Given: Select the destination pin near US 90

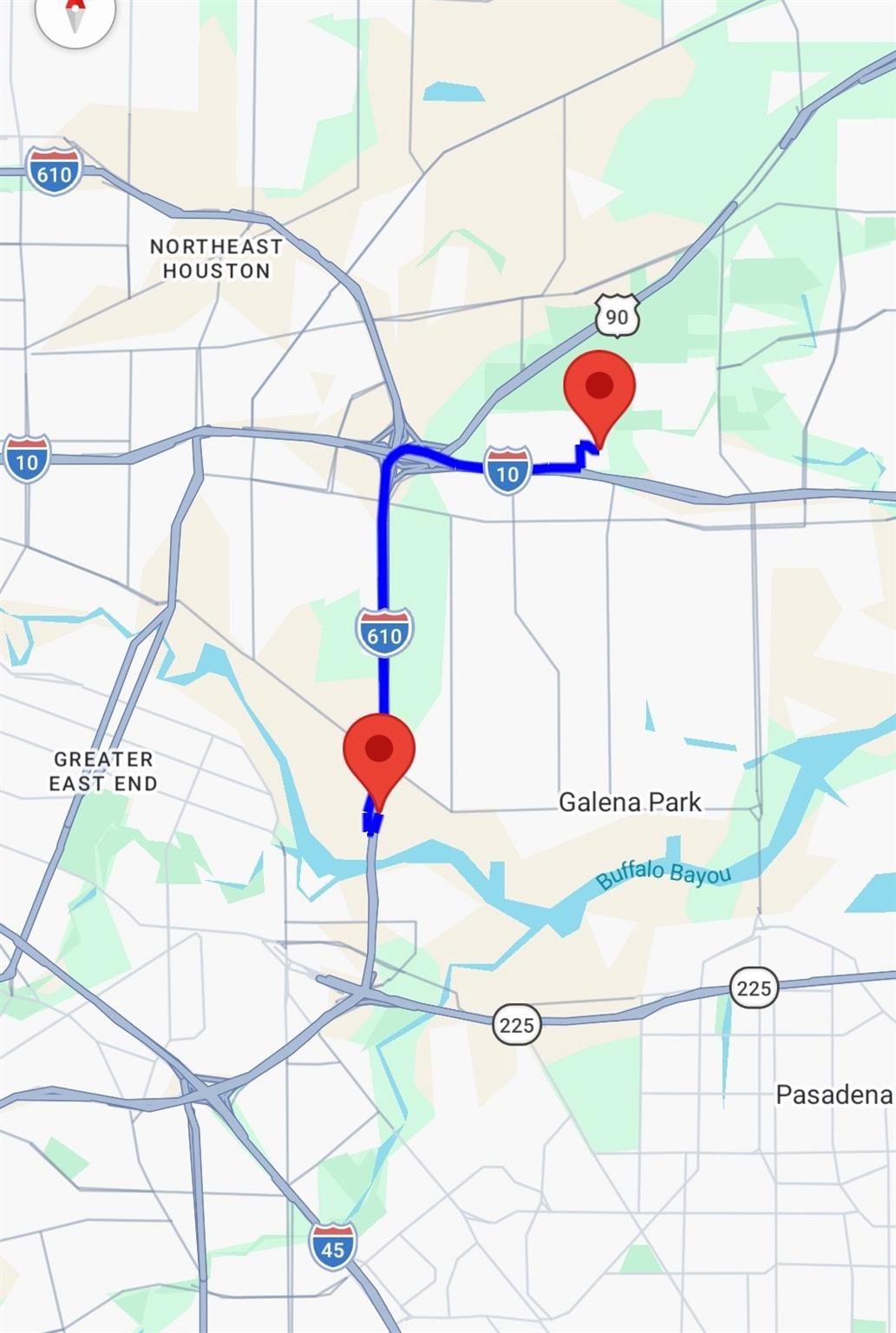Looking at the screenshot, I should tap(599, 399).
